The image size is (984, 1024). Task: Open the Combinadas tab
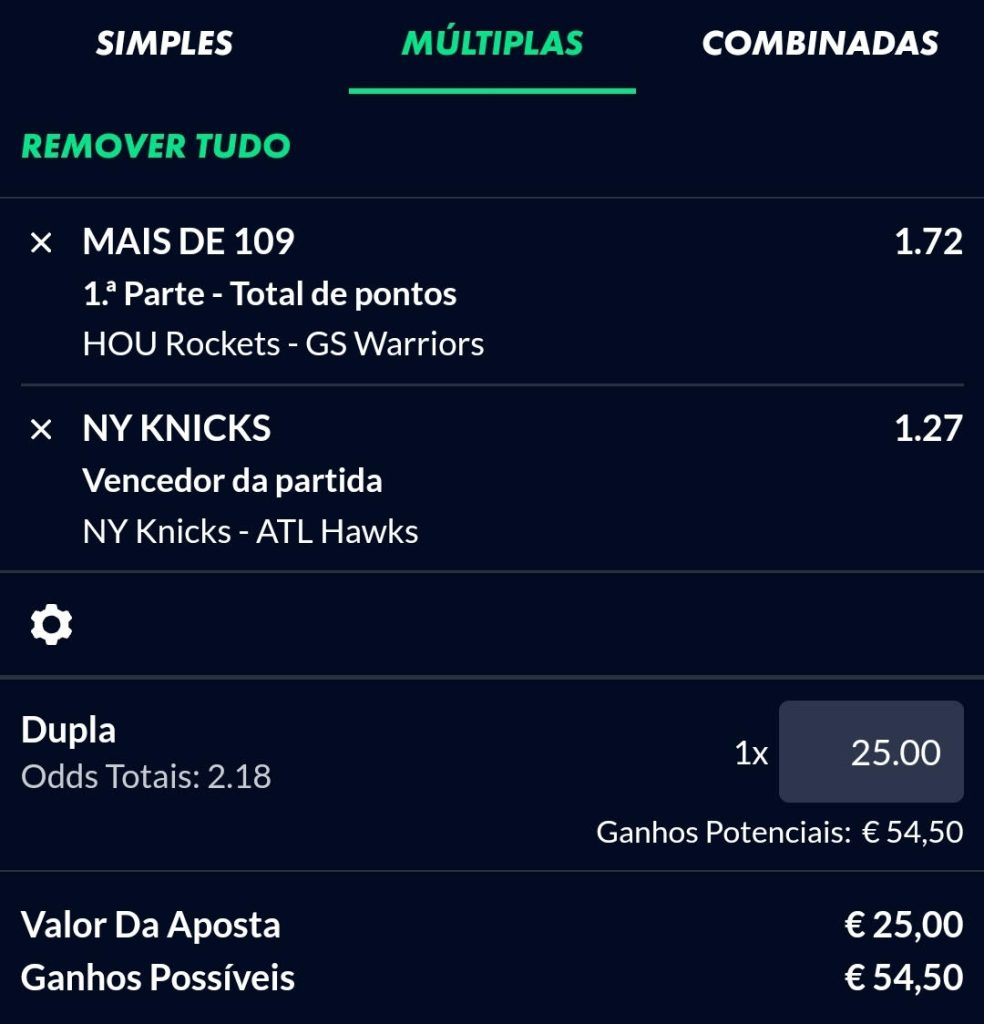[820, 43]
